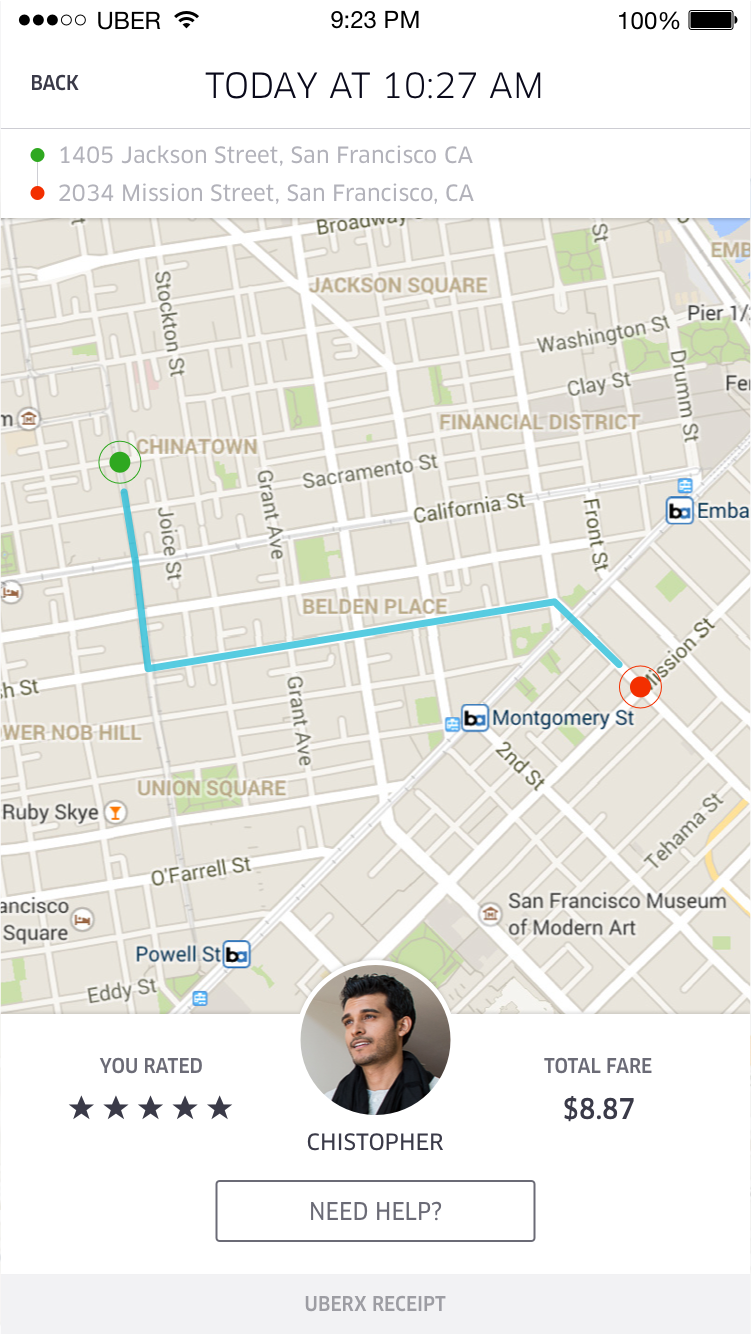This screenshot has width=751, height=1334.
Task: Tap the Need Help? button
Action: pyautogui.click(x=375, y=1211)
